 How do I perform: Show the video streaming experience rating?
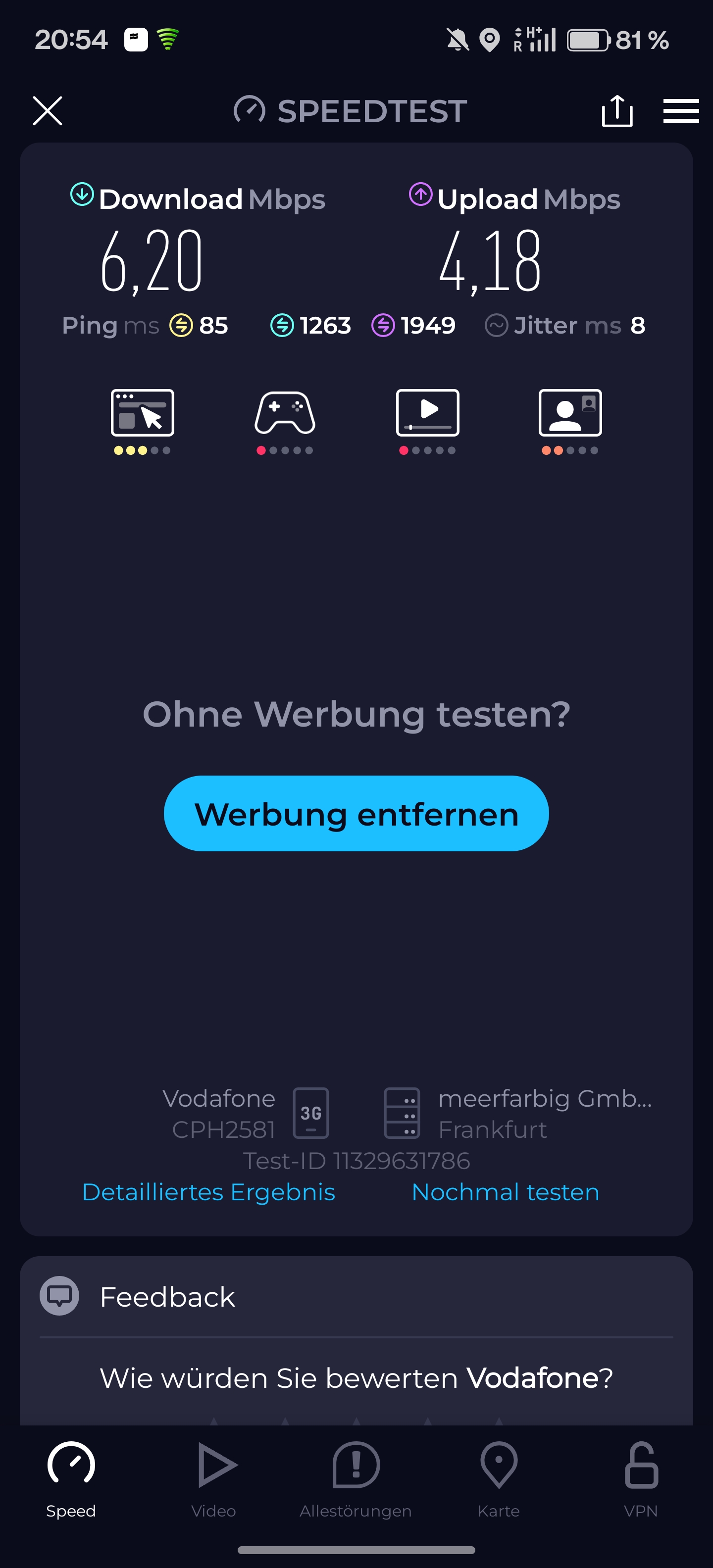[x=427, y=420]
